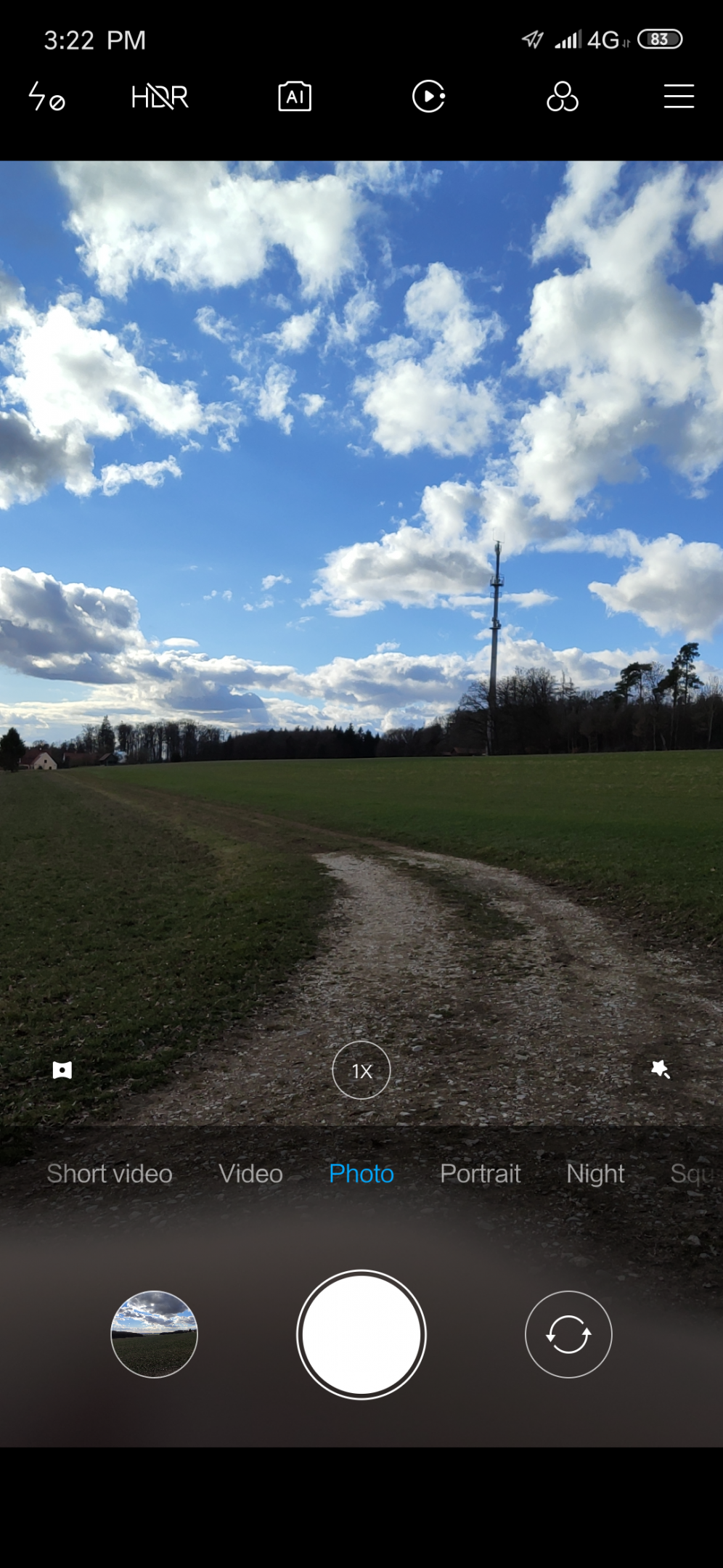Switch to Short video mode
The width and height of the screenshot is (723, 1568).
tap(110, 1174)
